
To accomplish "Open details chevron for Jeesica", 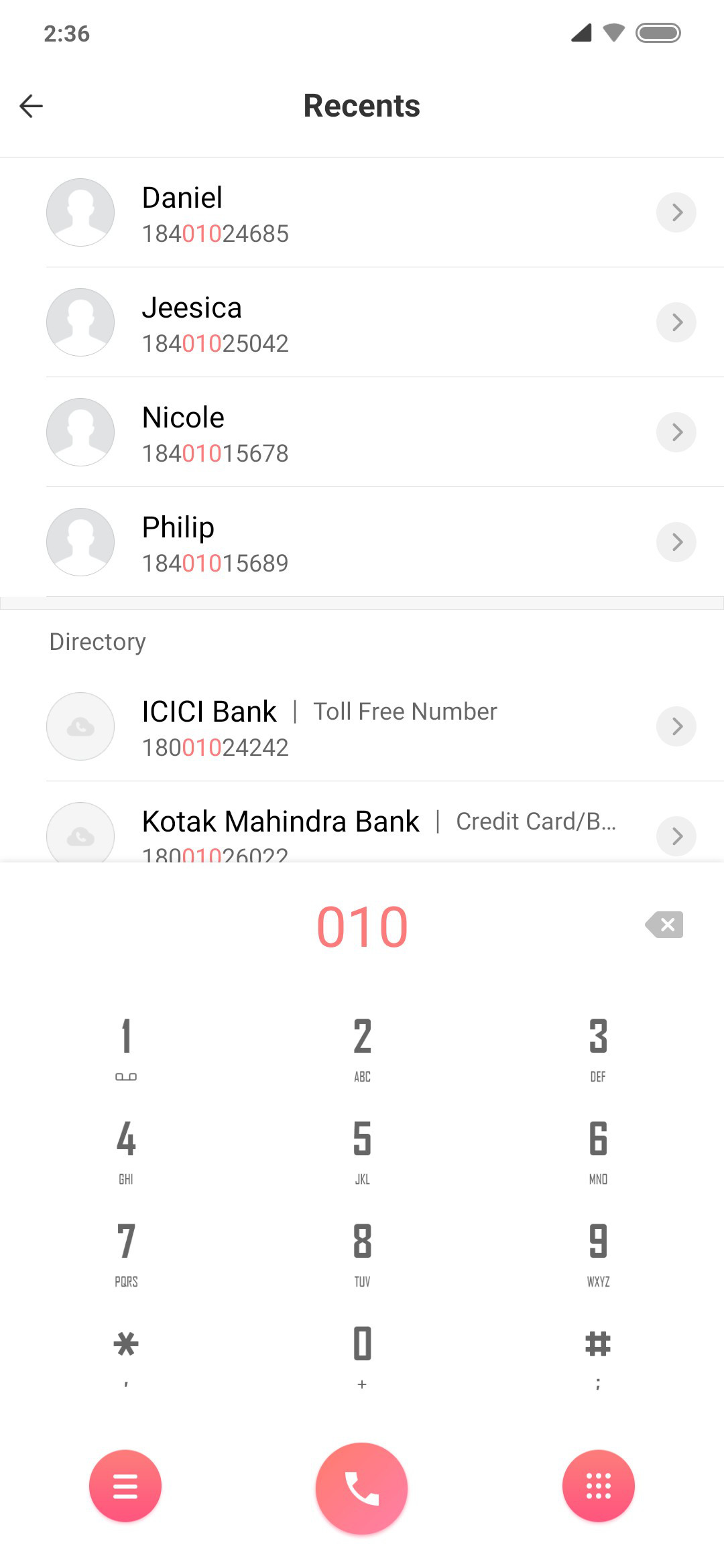I will point(676,322).
